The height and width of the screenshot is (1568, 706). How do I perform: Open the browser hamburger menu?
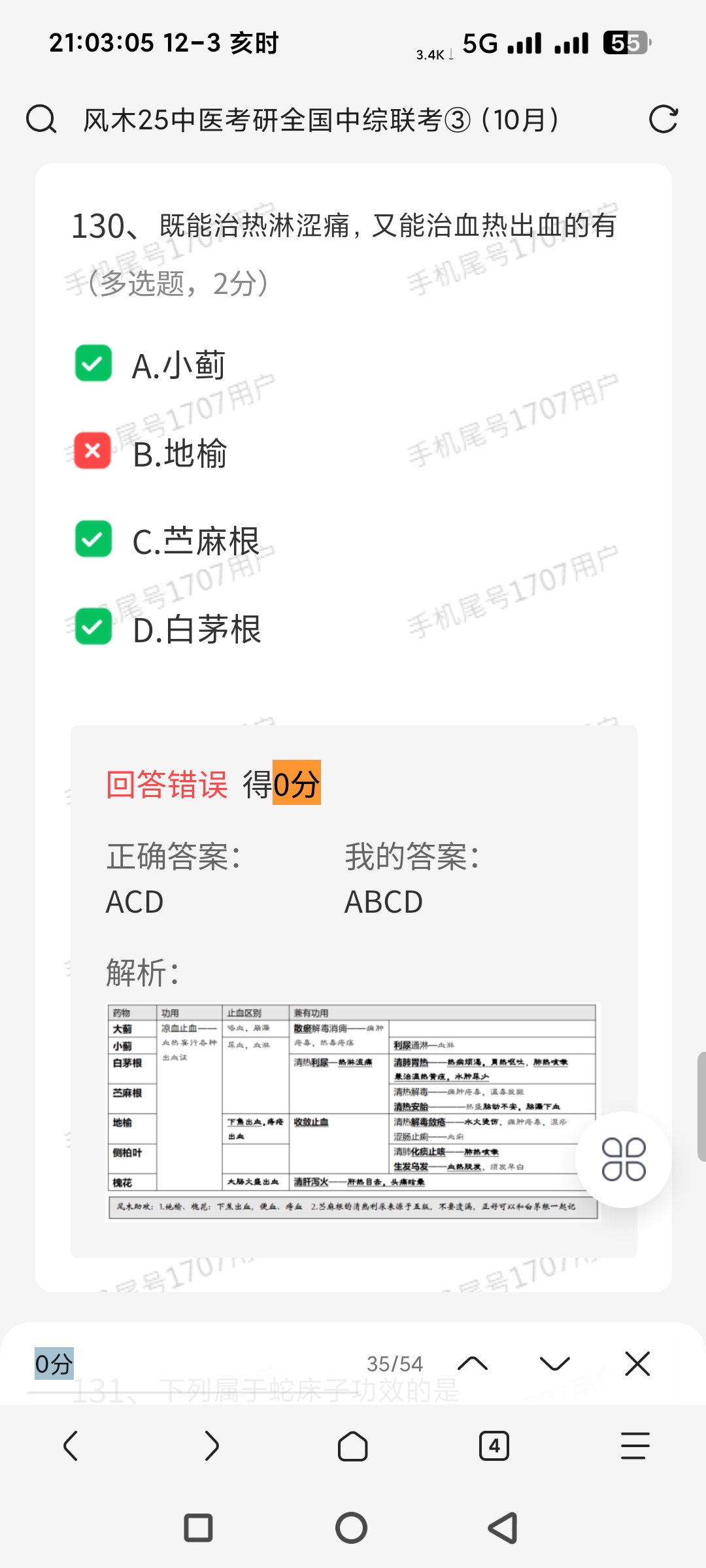tap(635, 1446)
